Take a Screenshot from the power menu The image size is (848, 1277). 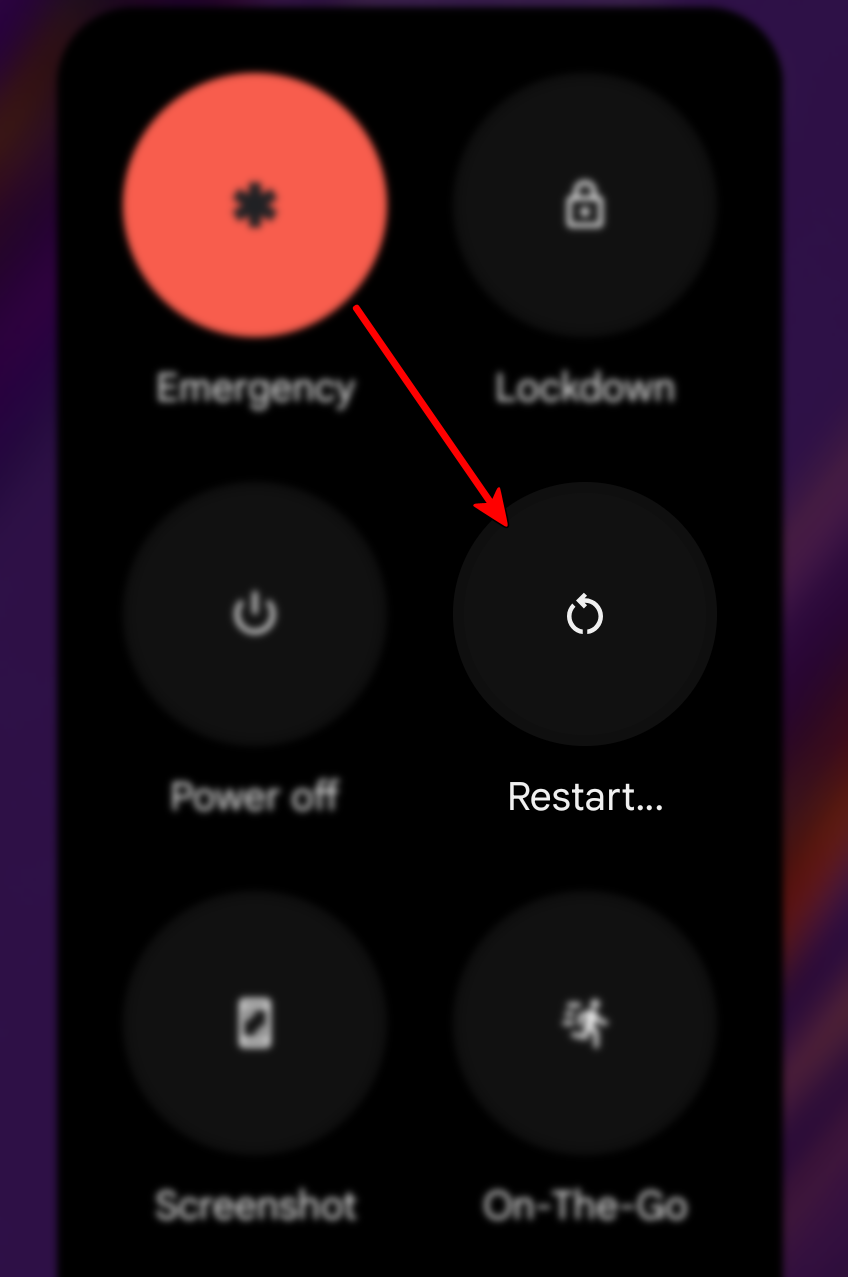point(255,1024)
